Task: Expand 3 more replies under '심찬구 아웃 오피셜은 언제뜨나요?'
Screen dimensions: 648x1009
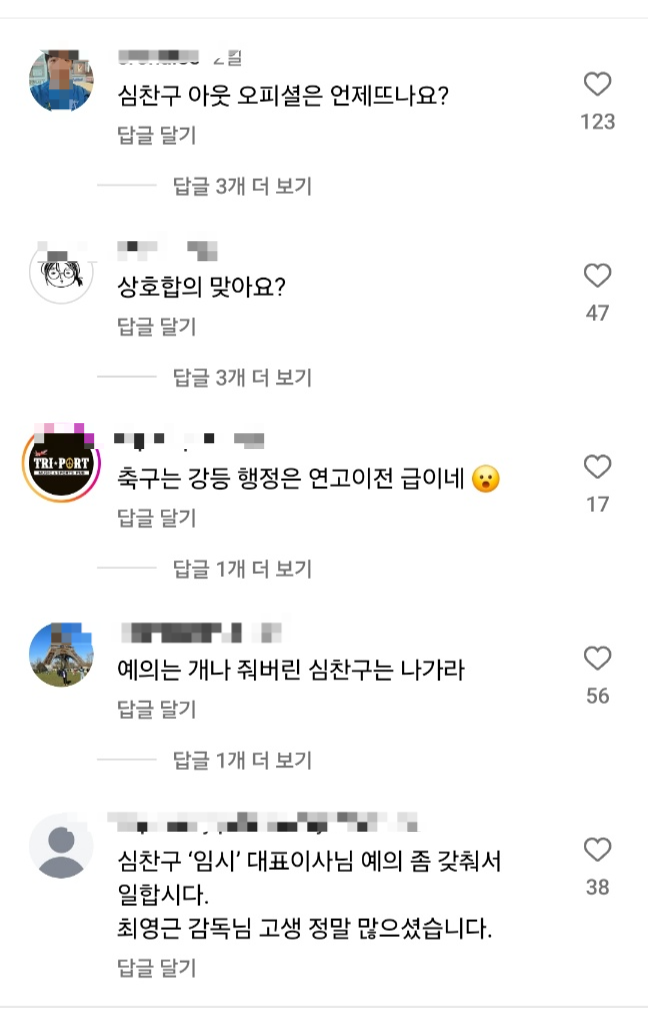Action: (x=242, y=185)
